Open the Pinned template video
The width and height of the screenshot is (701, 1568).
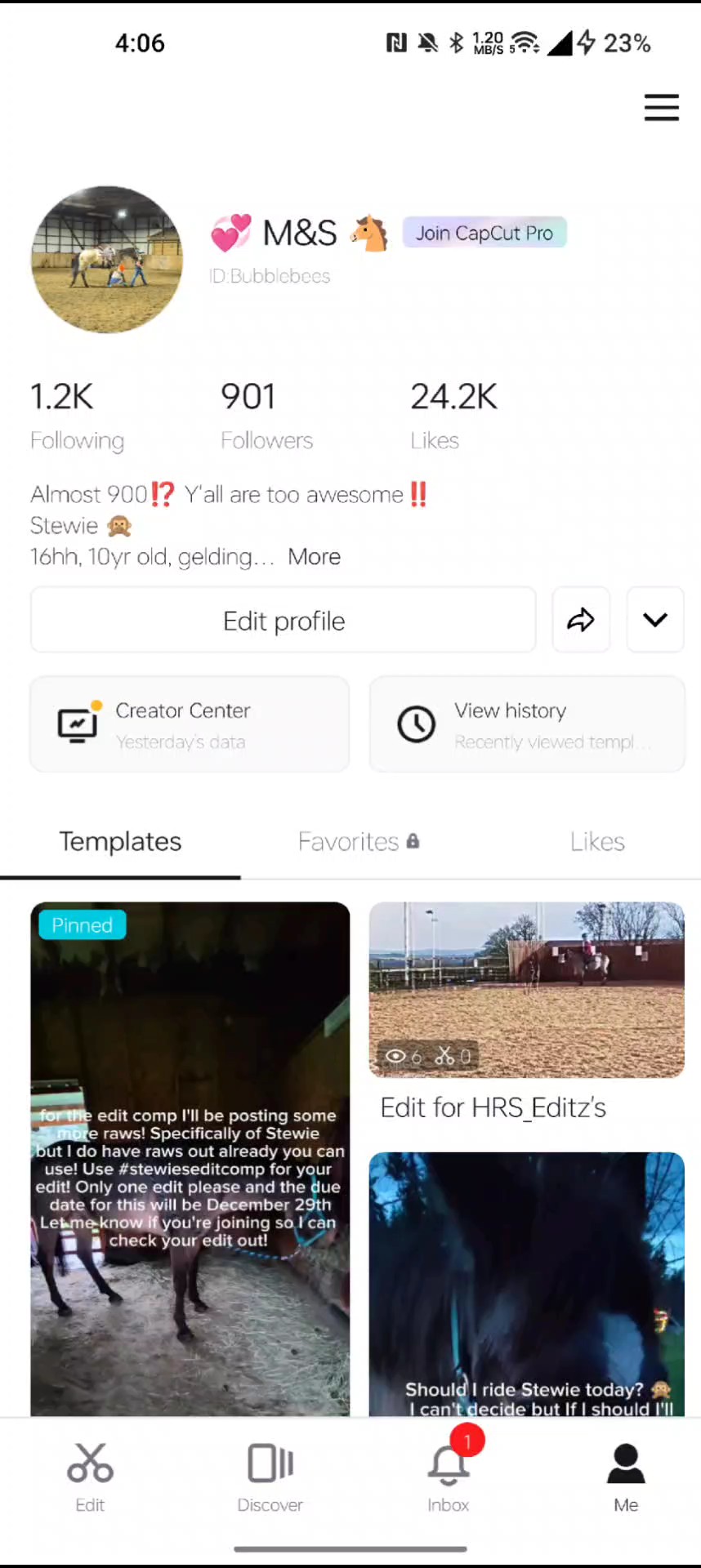(x=190, y=1159)
